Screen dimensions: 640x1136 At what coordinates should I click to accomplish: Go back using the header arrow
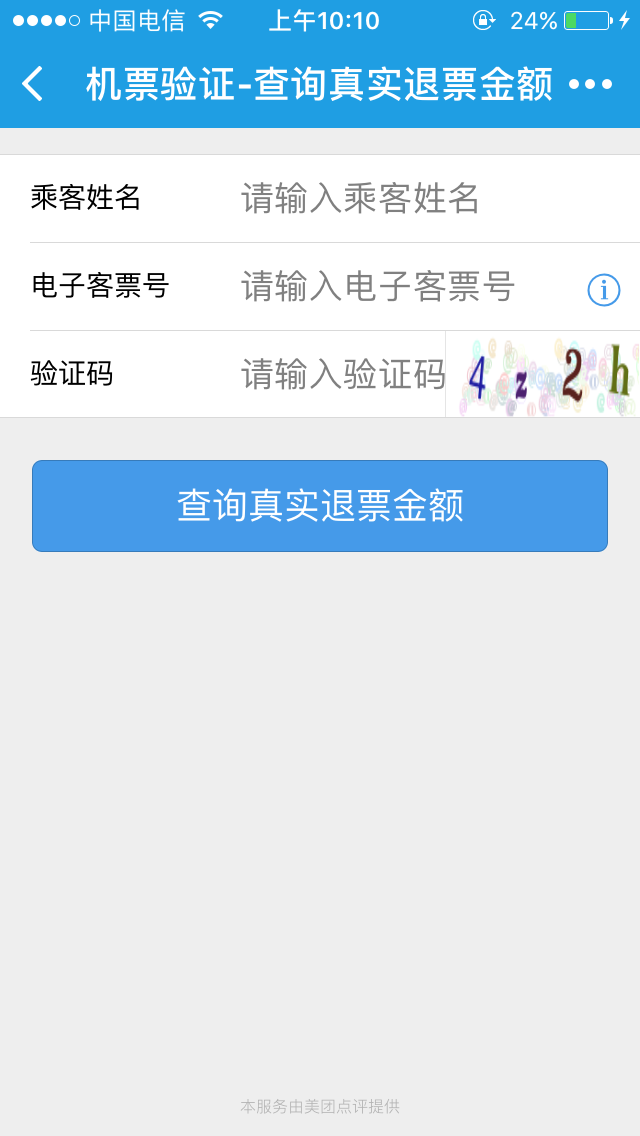coord(33,84)
